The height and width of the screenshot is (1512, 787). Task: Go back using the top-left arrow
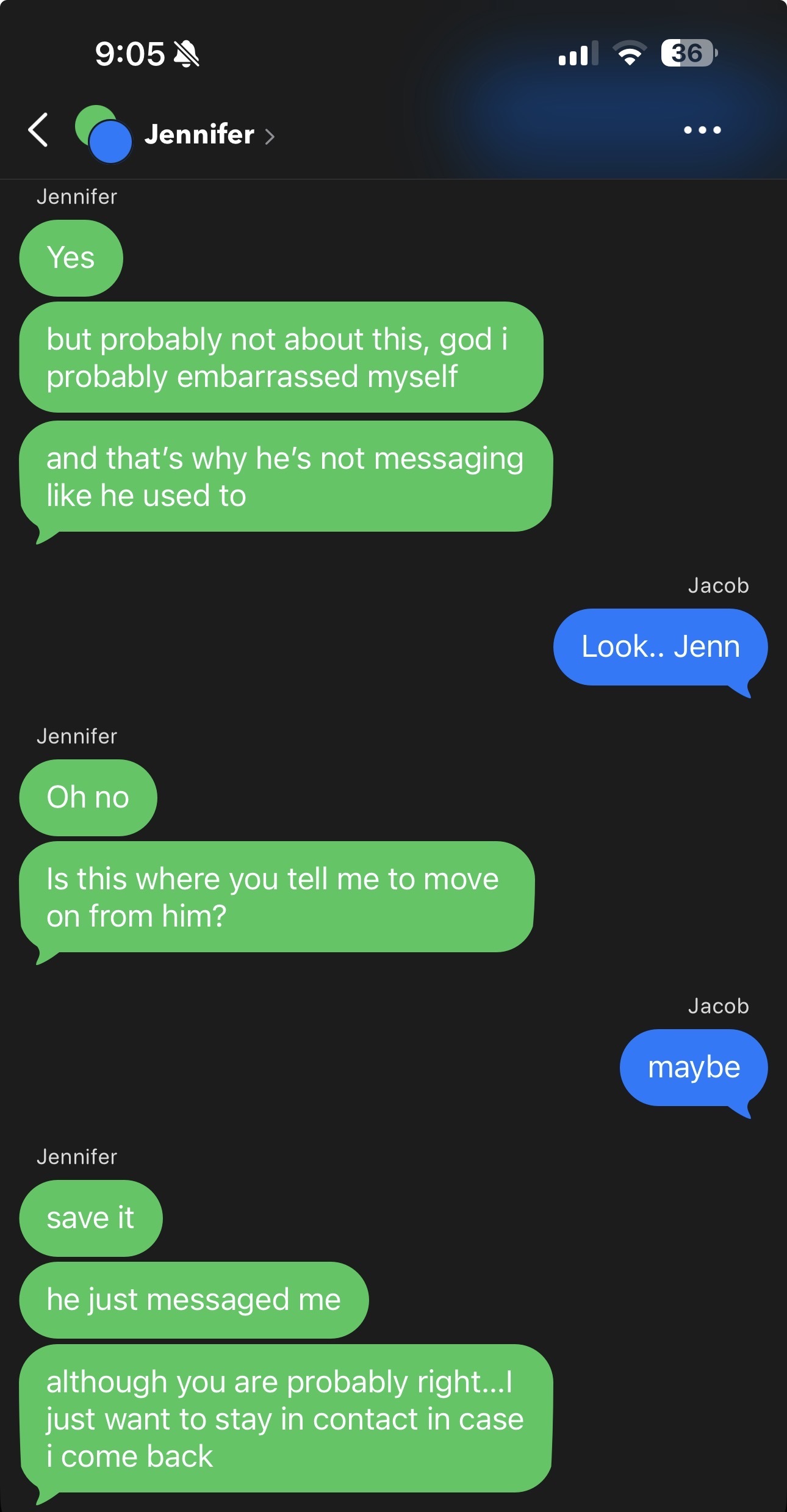(38, 130)
